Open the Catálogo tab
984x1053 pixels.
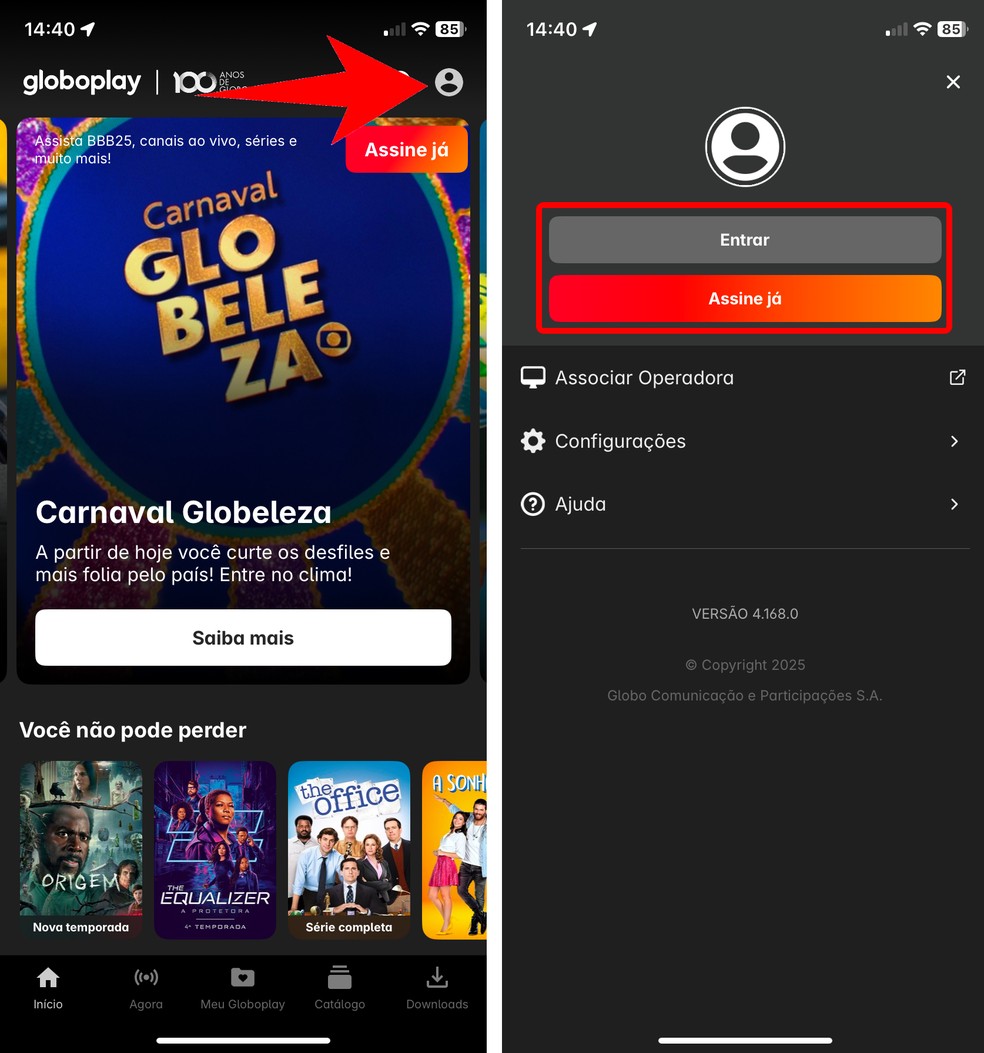(x=340, y=988)
